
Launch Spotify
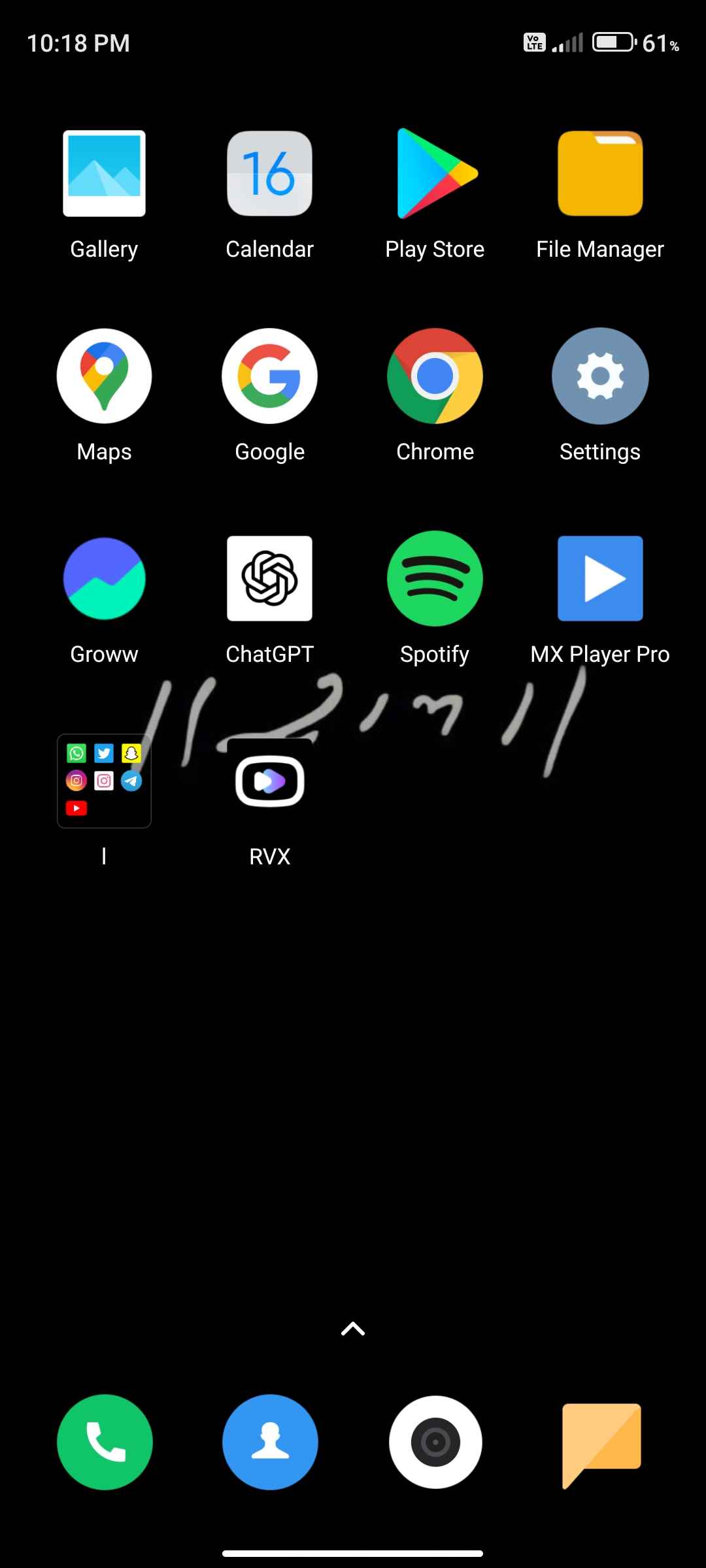coord(435,579)
